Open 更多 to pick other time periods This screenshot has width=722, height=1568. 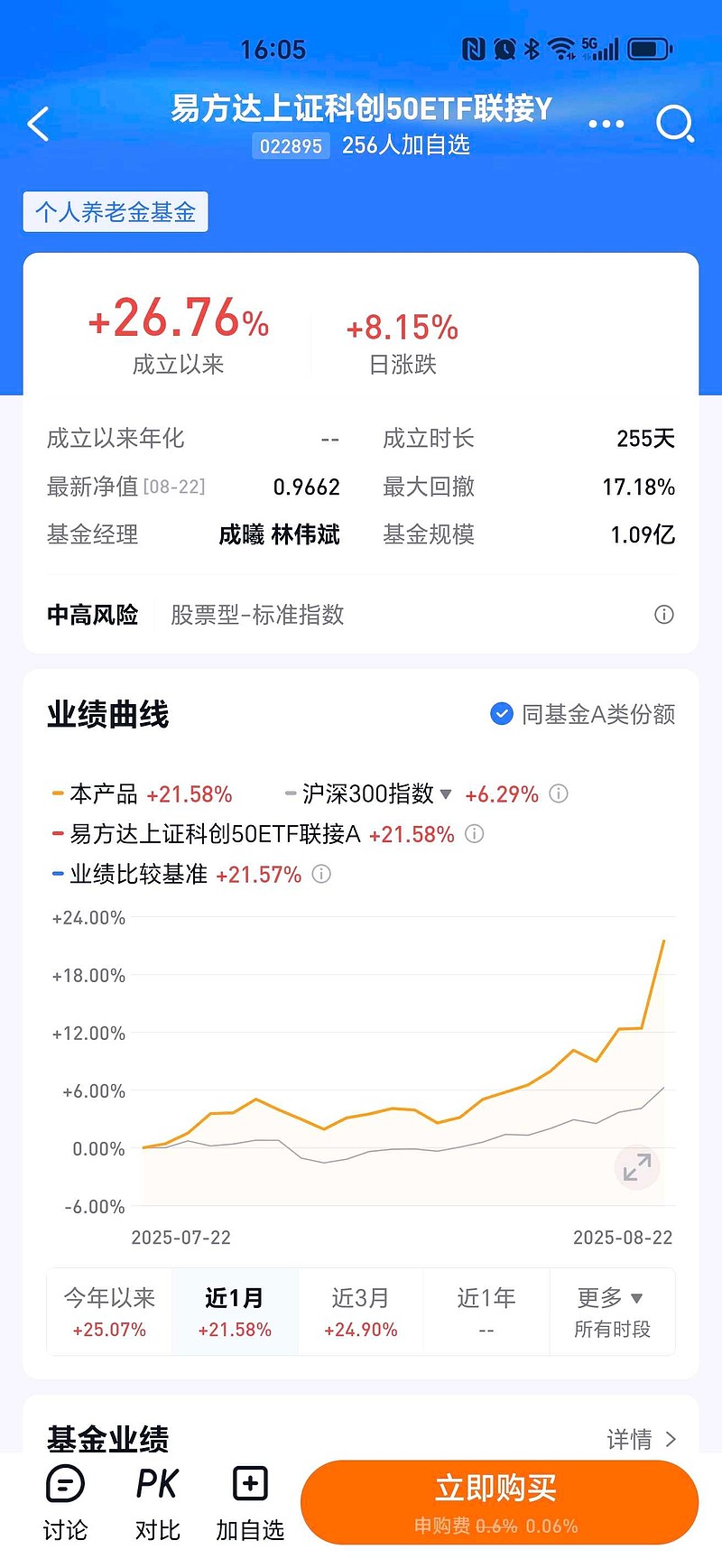[612, 1312]
